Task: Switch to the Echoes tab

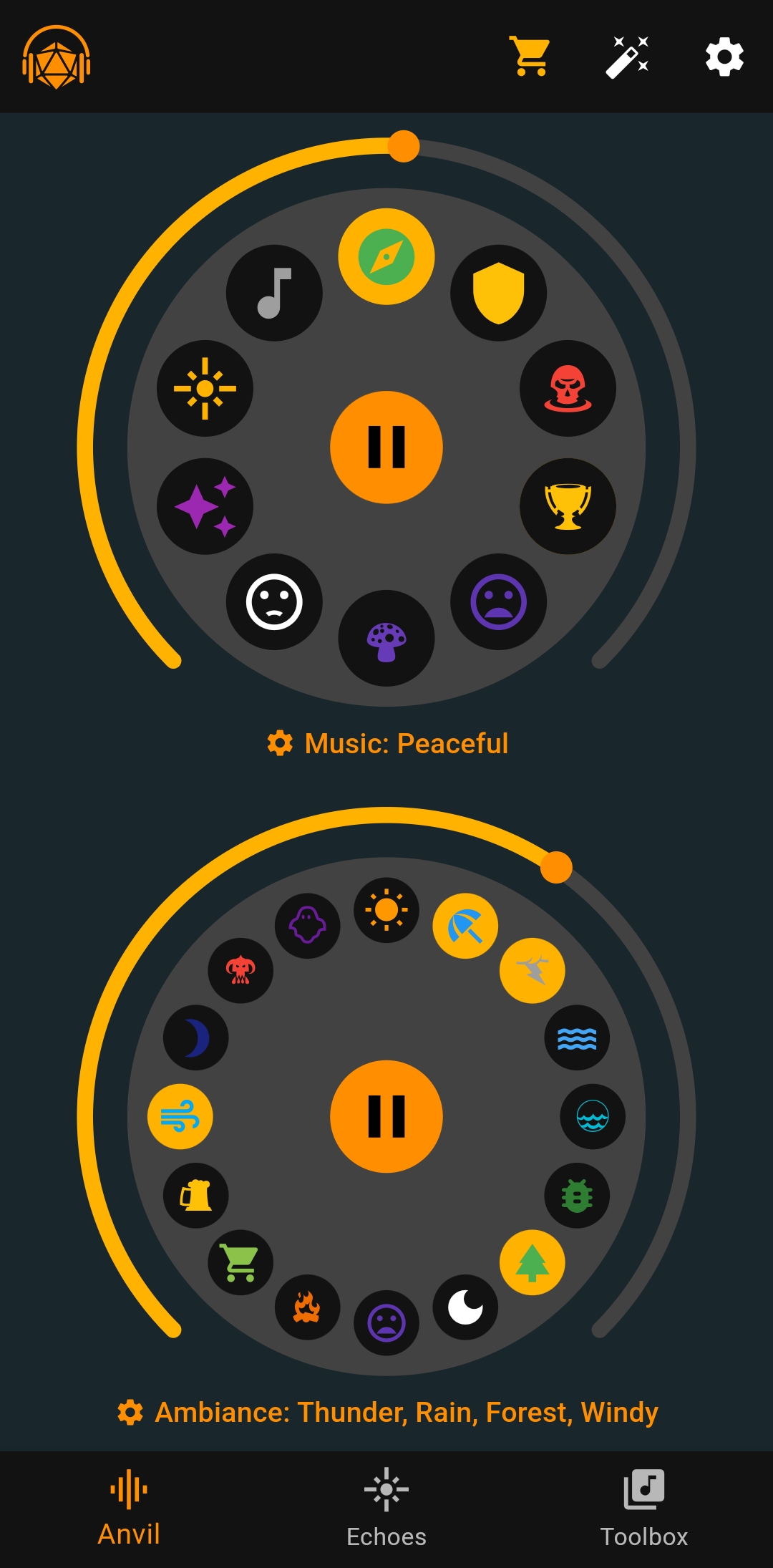Action: click(386, 1509)
